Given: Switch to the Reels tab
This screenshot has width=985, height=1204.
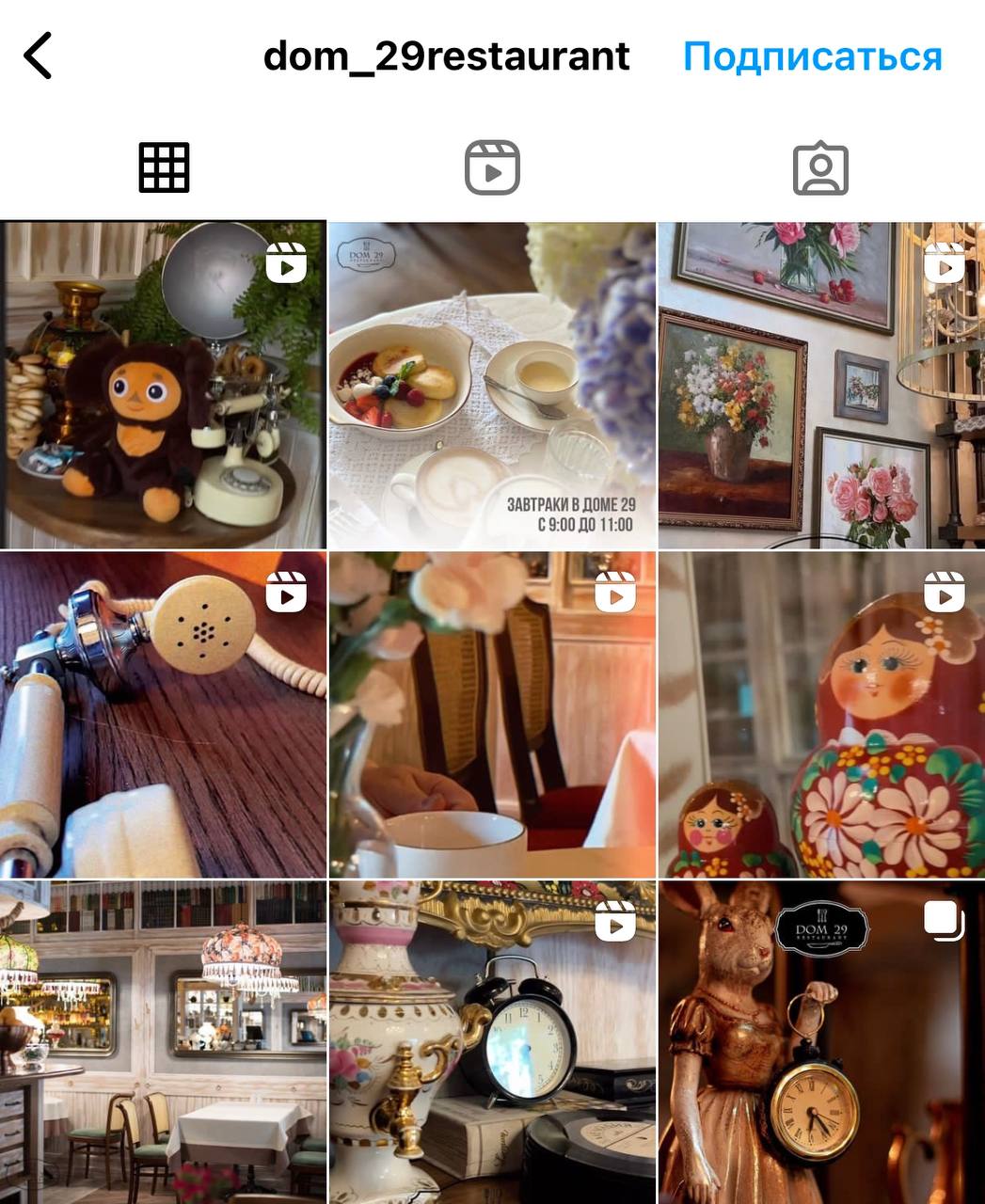Looking at the screenshot, I should pos(492,168).
